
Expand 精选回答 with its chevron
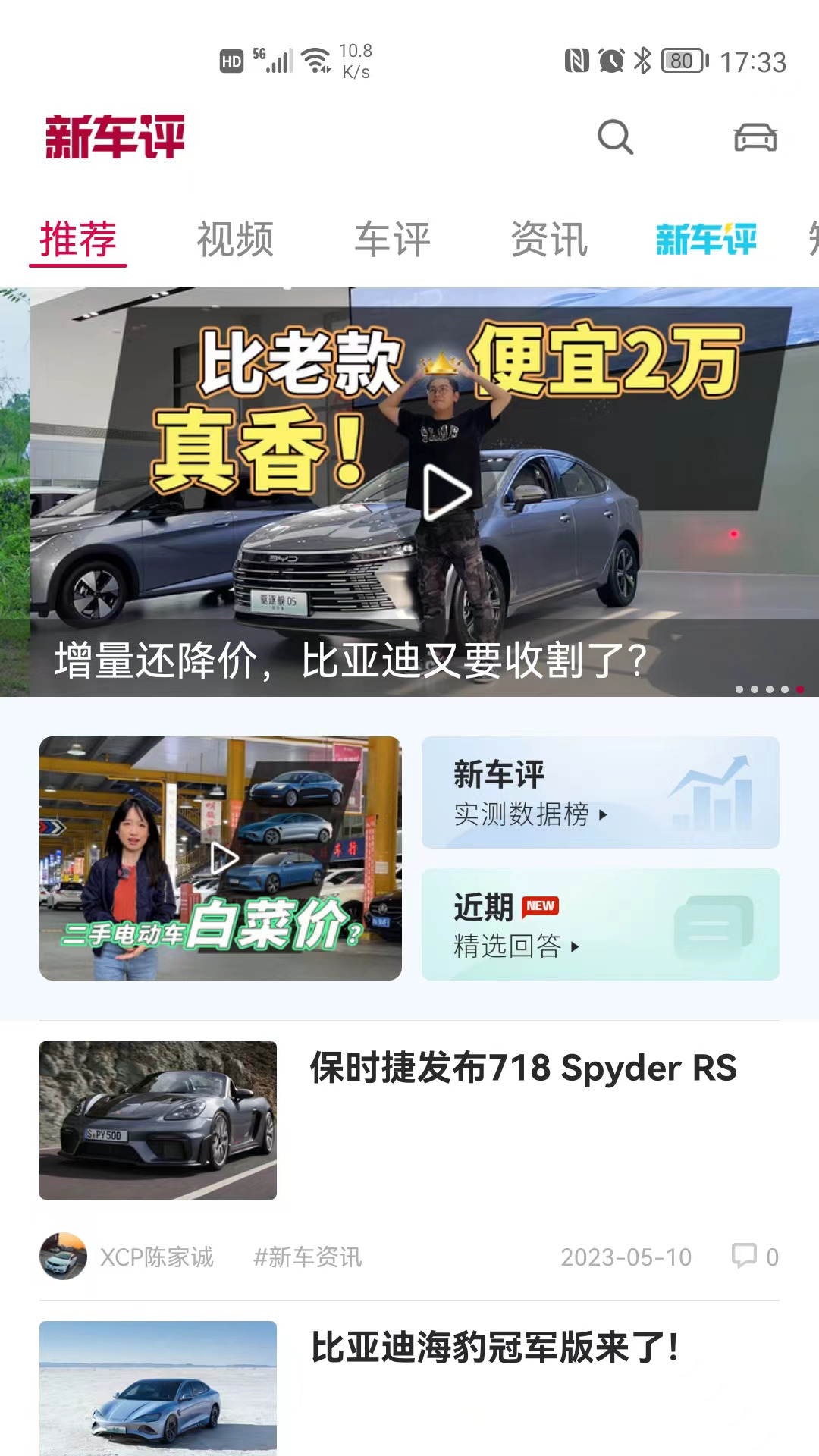click(576, 947)
